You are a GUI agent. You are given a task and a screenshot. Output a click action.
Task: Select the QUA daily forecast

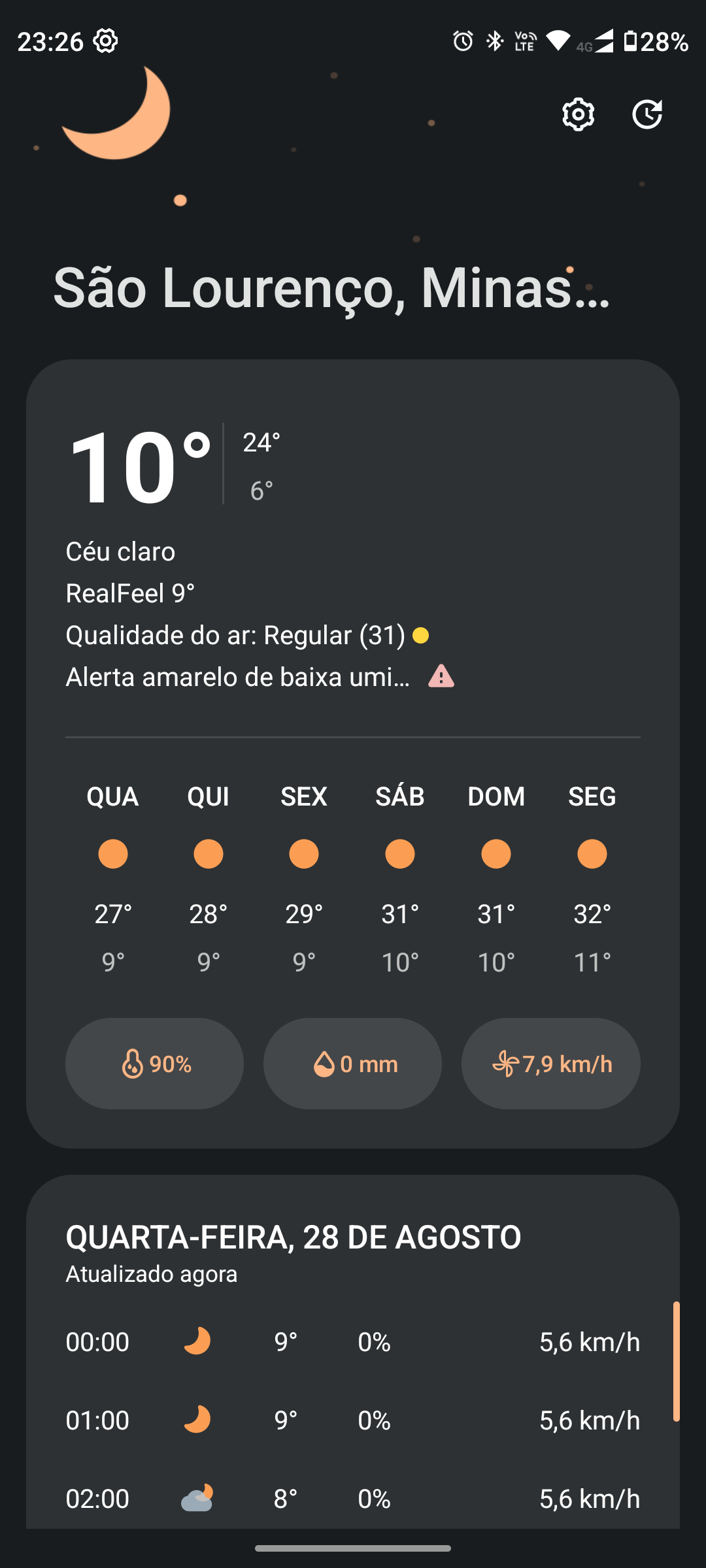point(113,879)
